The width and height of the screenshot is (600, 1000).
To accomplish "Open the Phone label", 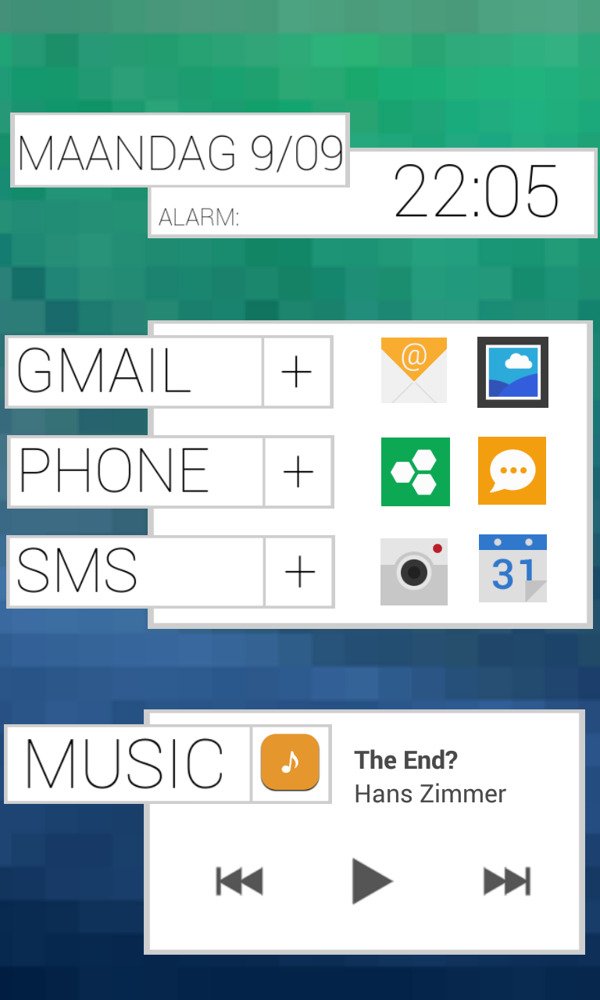I will 135,471.
